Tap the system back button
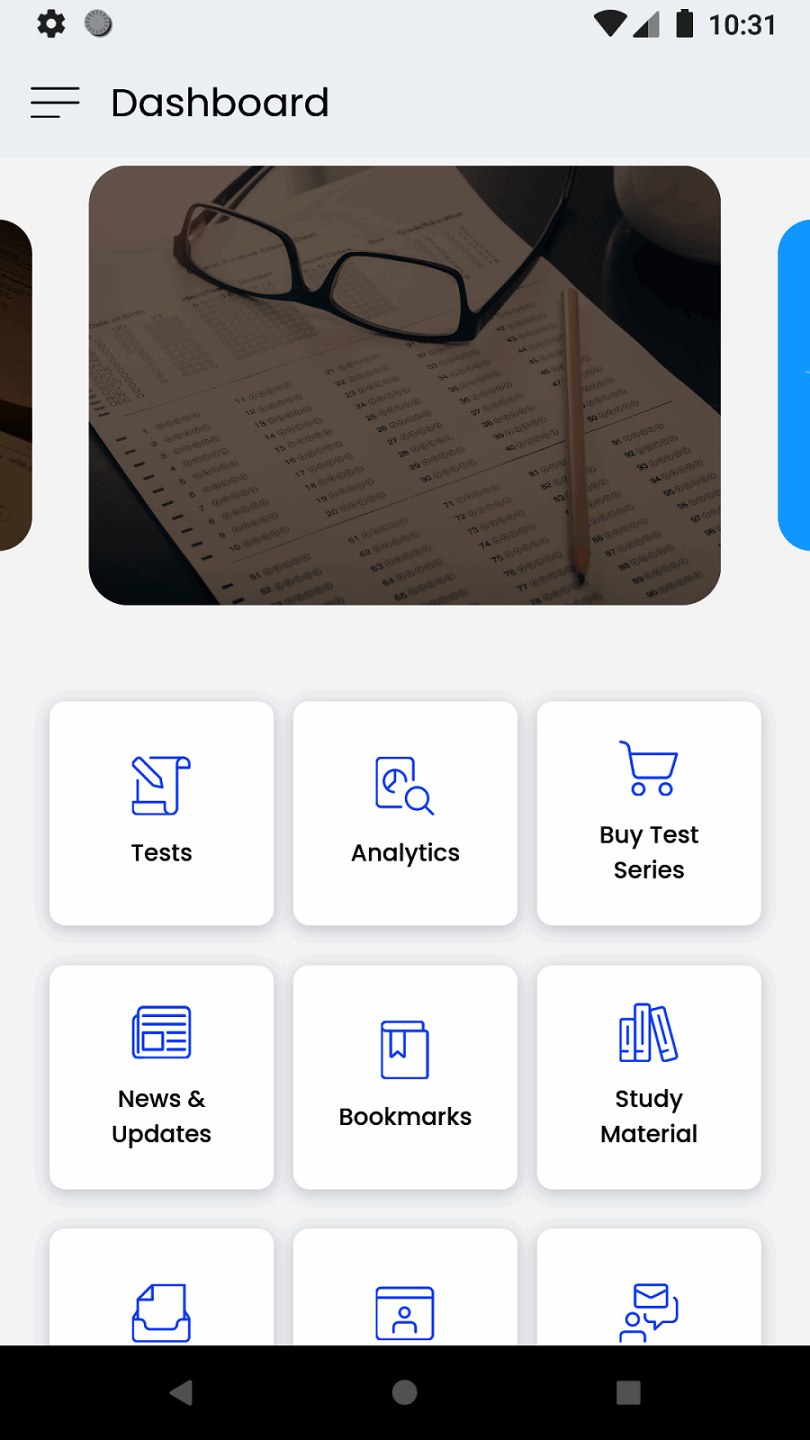810x1440 pixels. (181, 1392)
